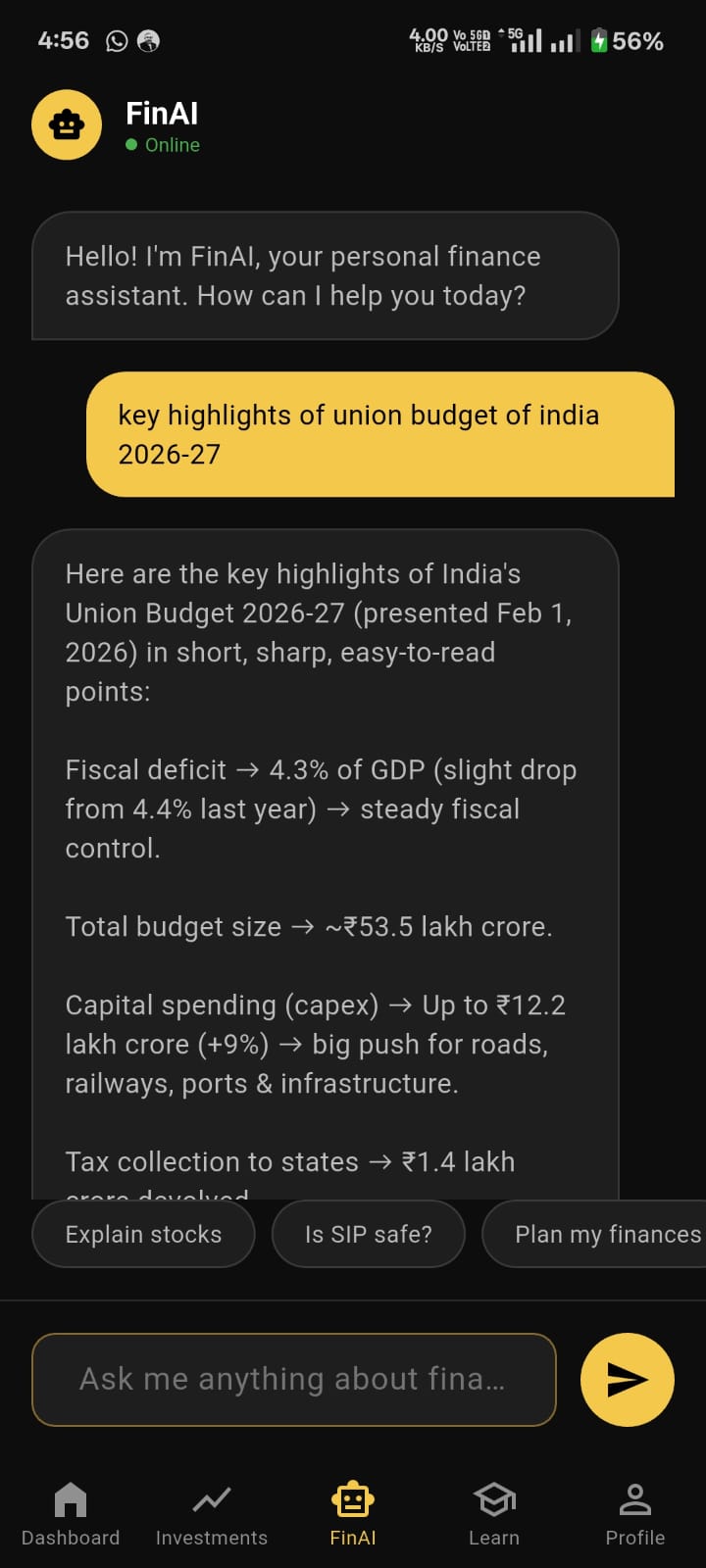
Task: Select the Dashboard home icon
Action: pyautogui.click(x=70, y=1497)
